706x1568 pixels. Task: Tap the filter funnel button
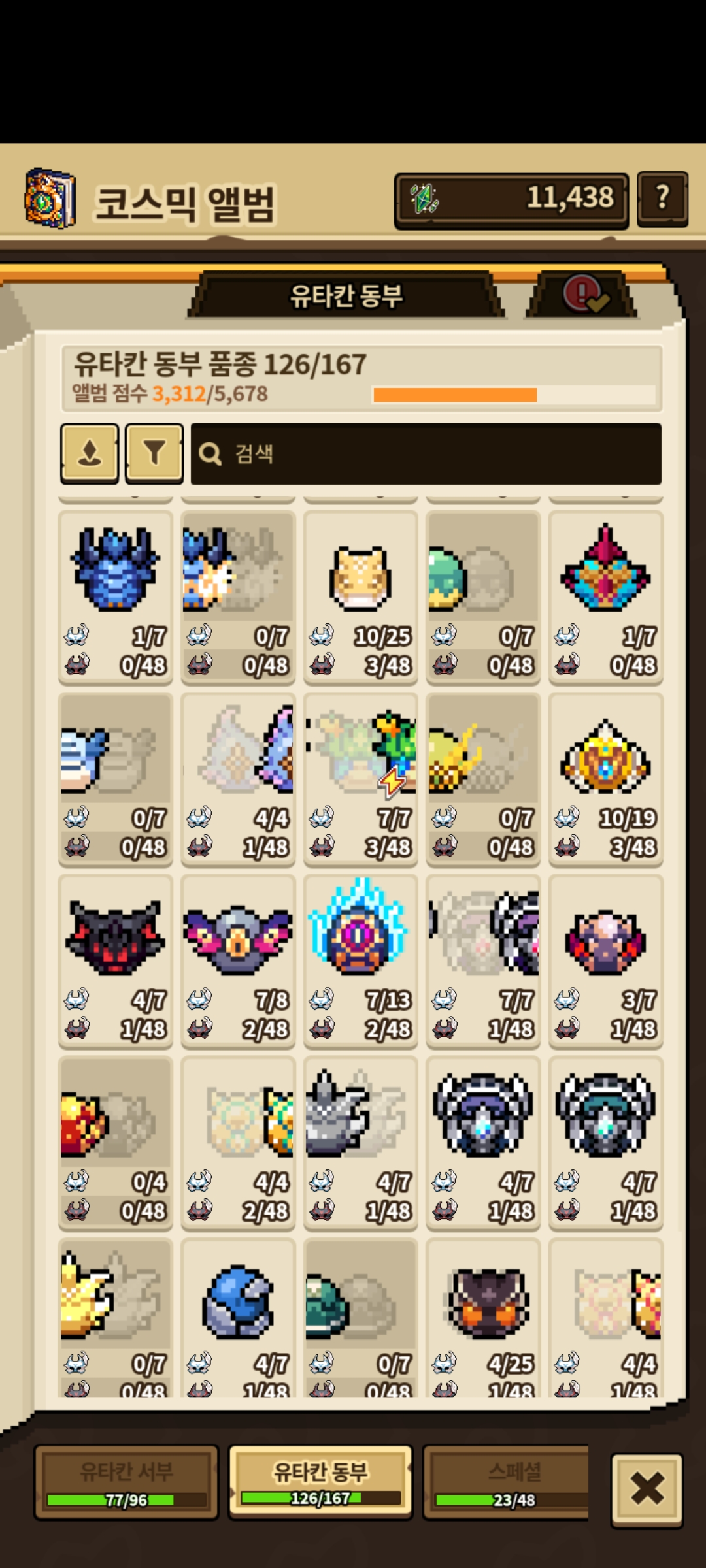pos(154,453)
